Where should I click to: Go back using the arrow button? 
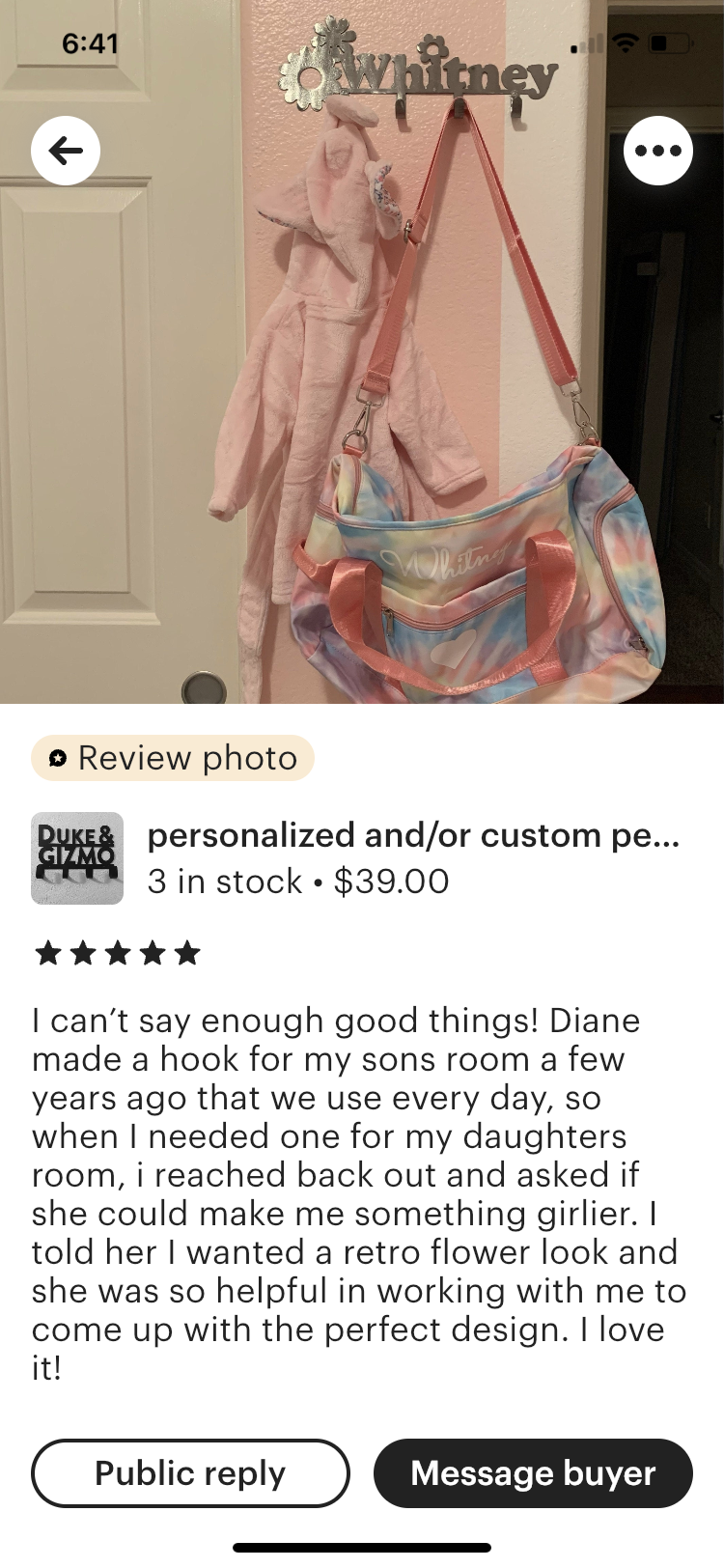point(66,151)
